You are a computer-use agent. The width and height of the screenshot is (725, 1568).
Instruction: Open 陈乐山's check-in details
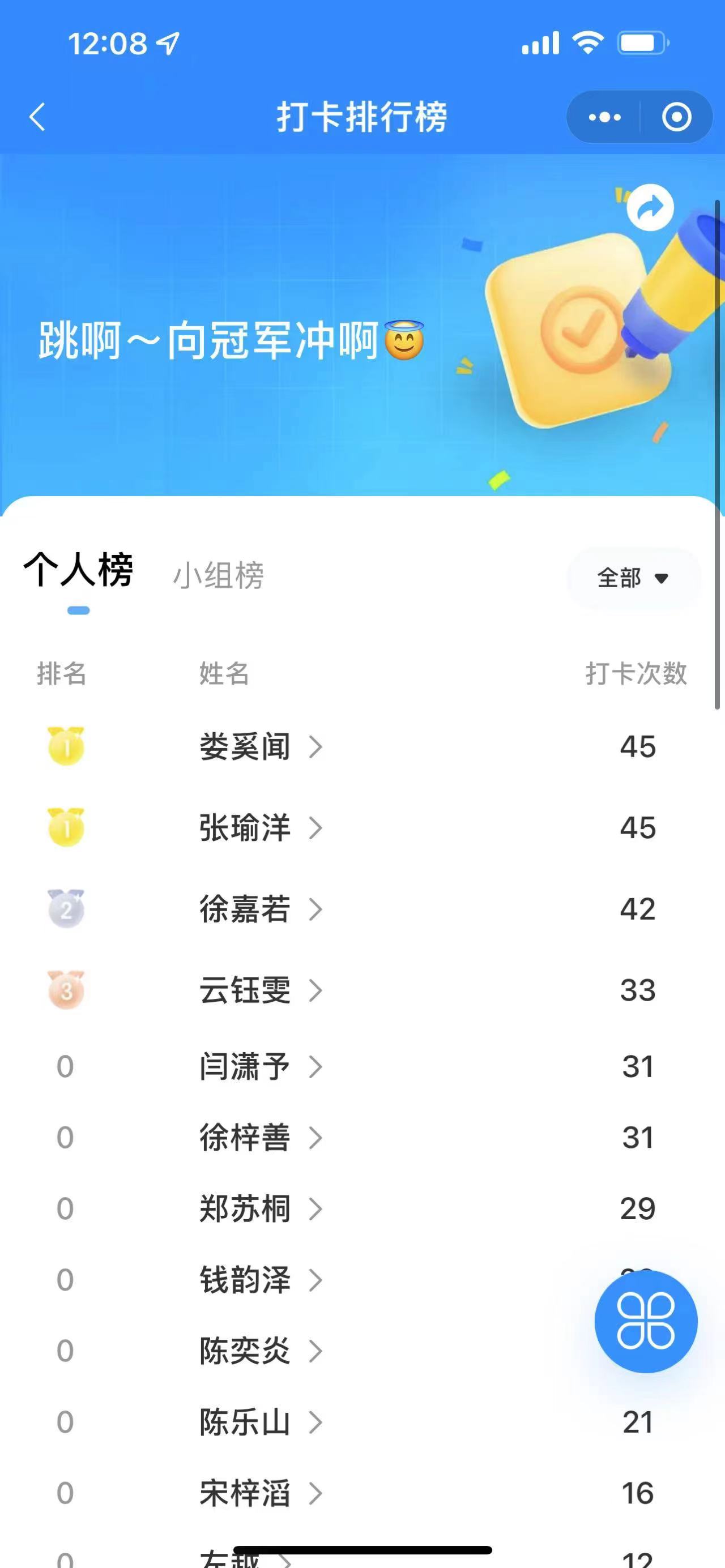261,1422
